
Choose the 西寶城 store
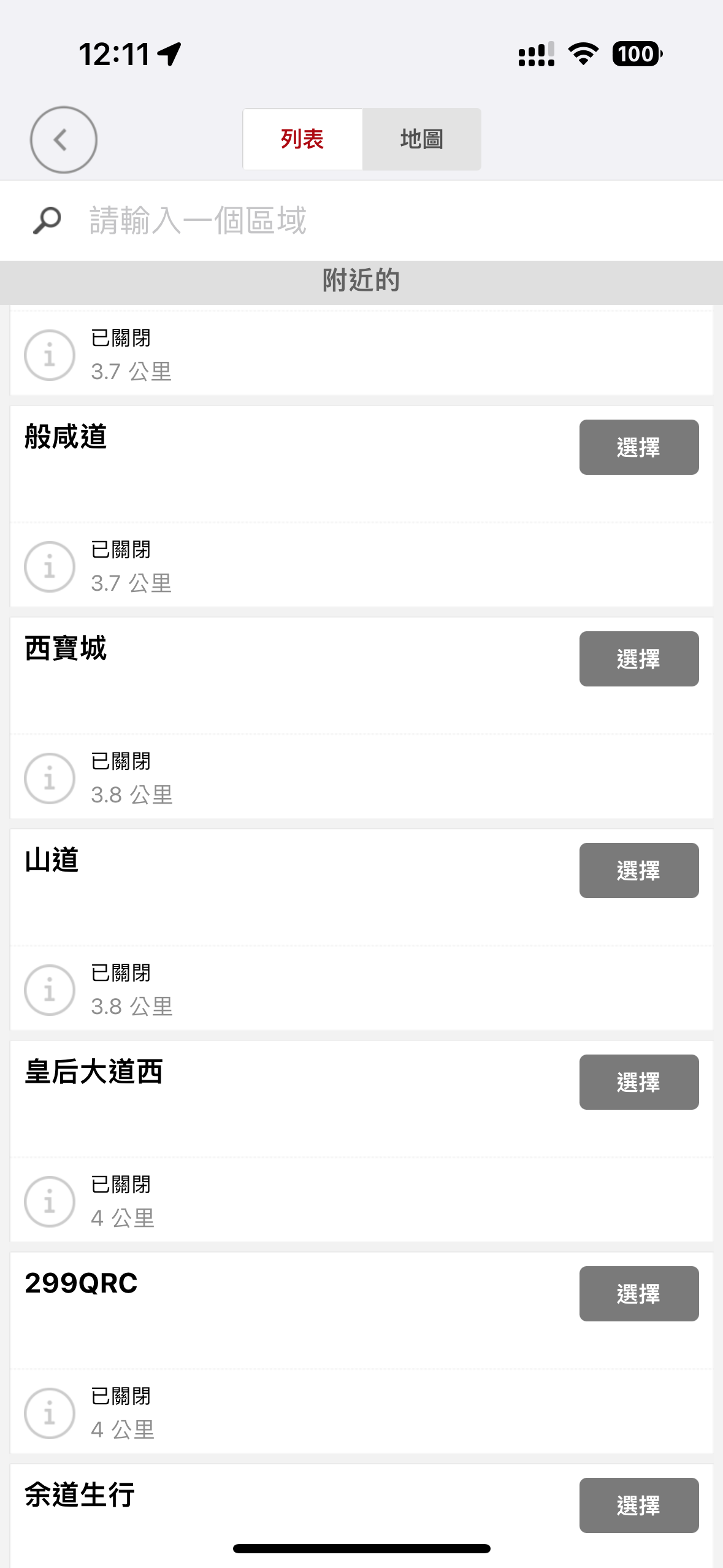tap(638, 659)
